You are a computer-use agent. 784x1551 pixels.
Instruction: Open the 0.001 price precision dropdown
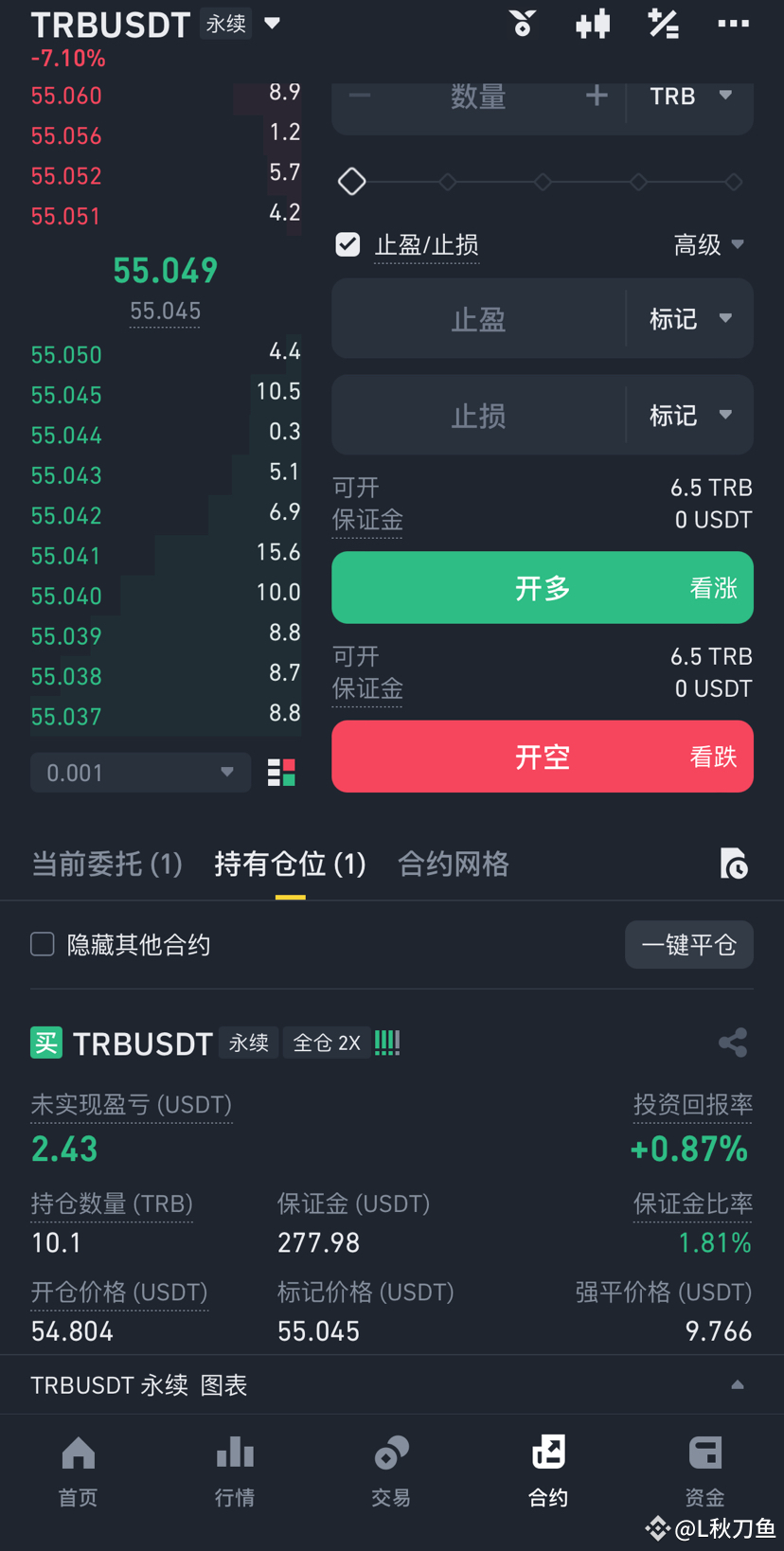[x=140, y=772]
